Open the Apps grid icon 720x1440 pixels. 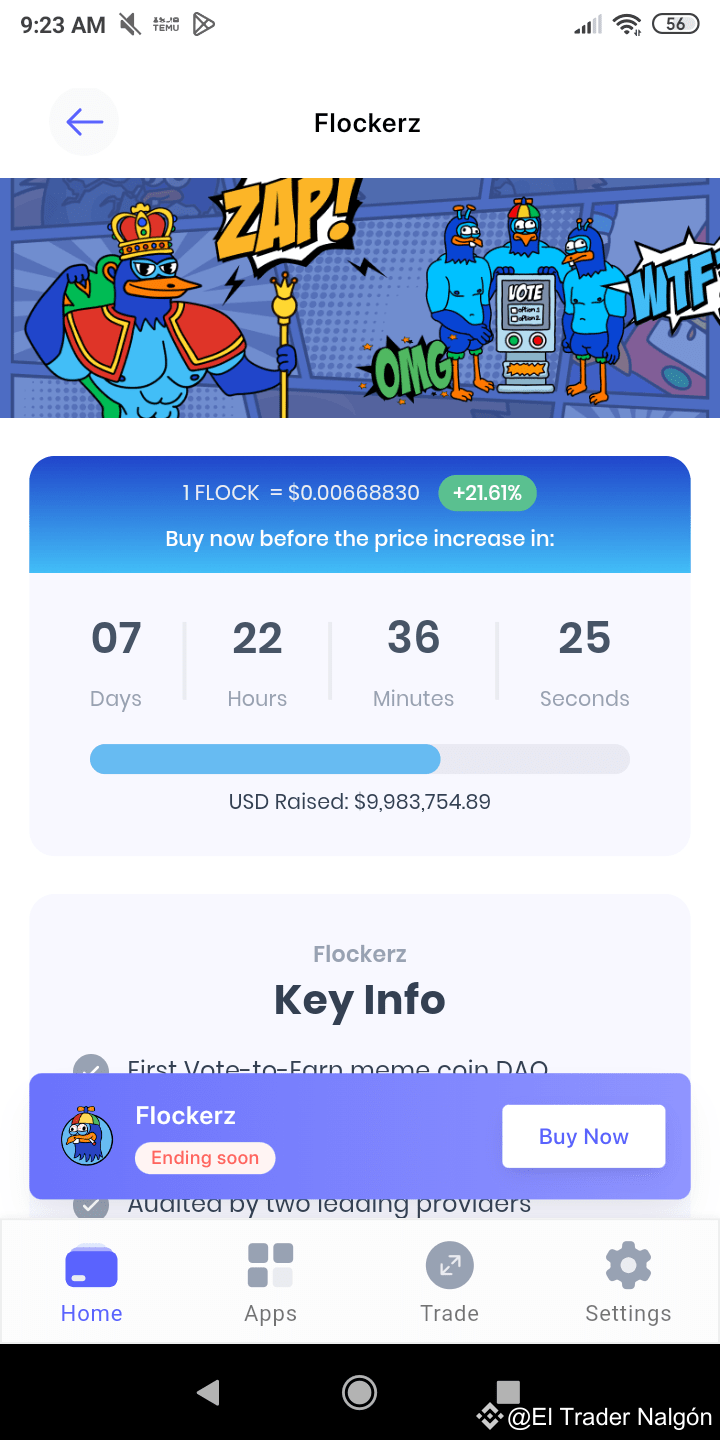pos(269,1263)
